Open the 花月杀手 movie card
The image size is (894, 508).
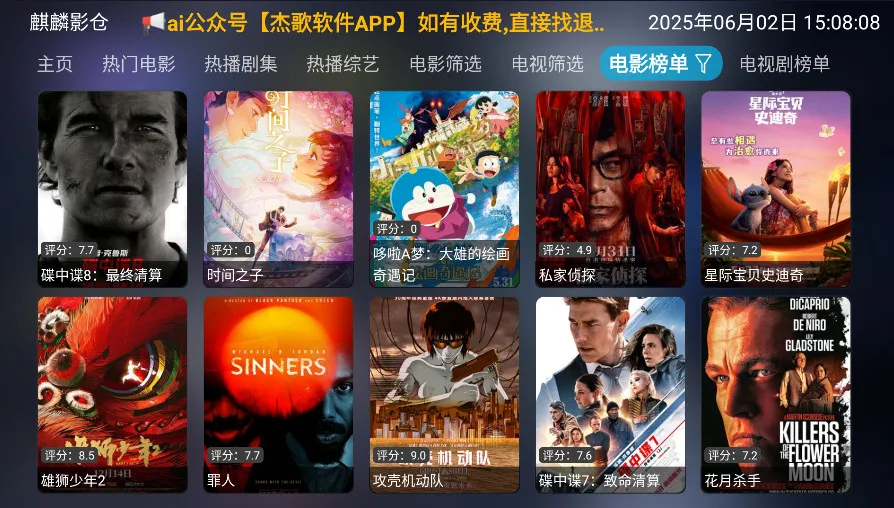pos(776,394)
